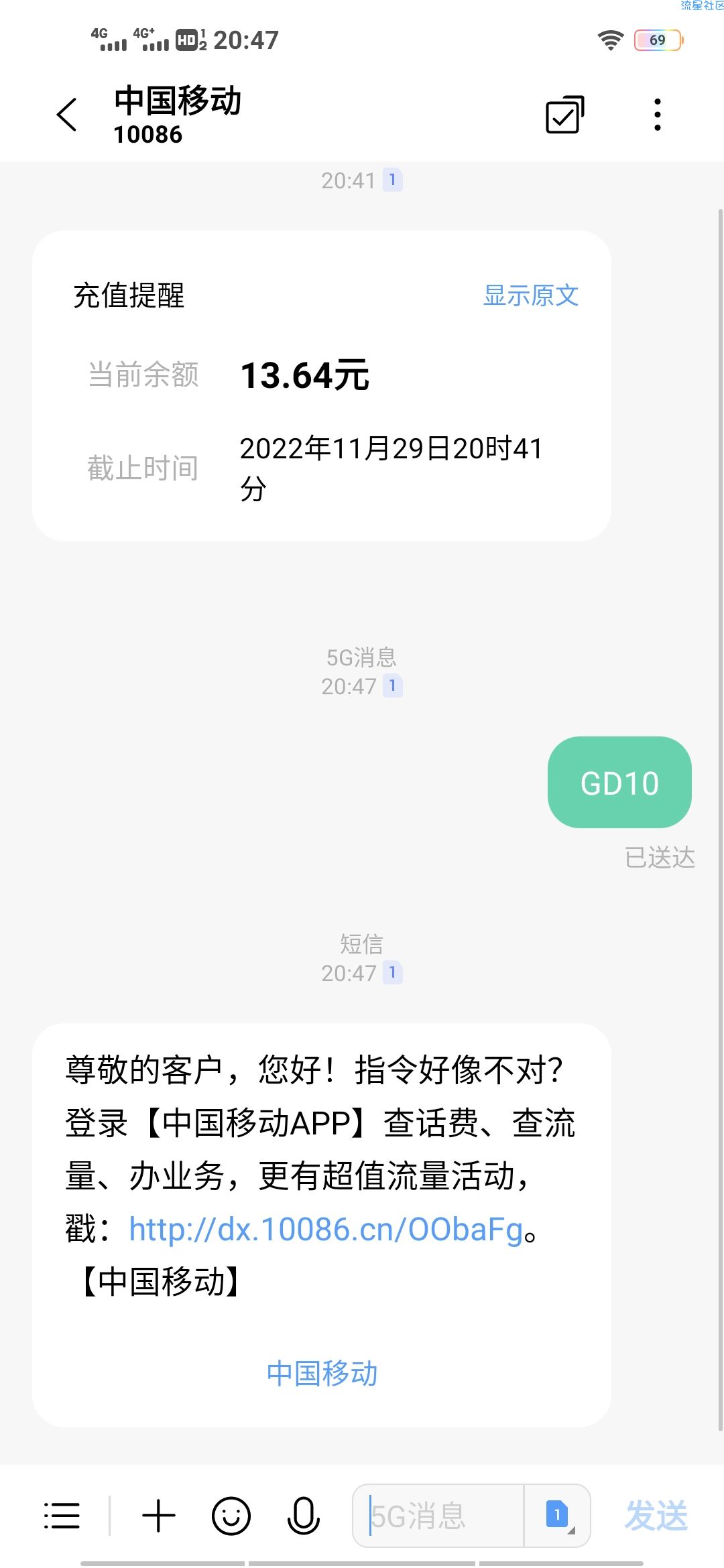Start voice input with the microphone
724x1568 pixels.
point(303,1516)
